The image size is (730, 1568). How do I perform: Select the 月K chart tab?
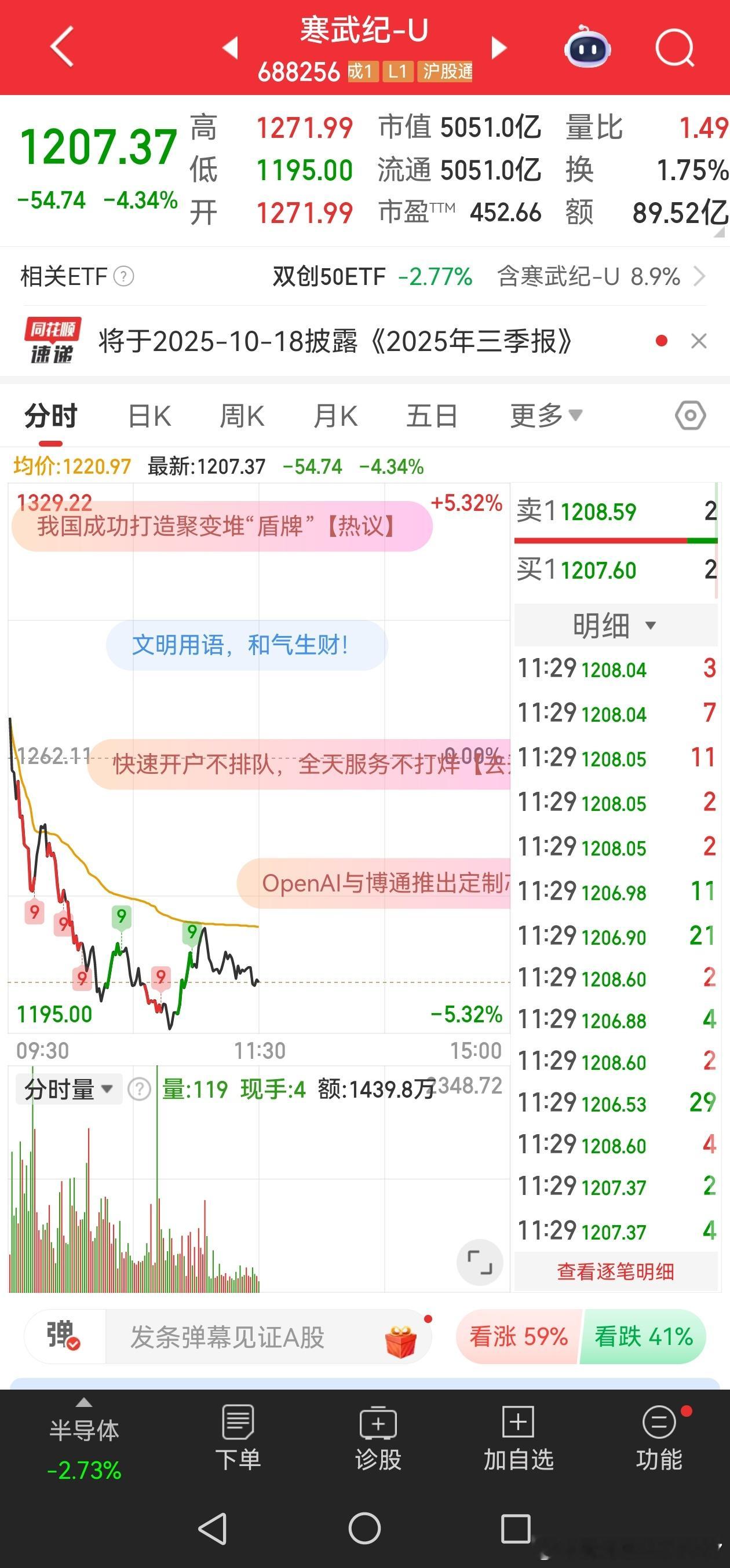coord(335,416)
